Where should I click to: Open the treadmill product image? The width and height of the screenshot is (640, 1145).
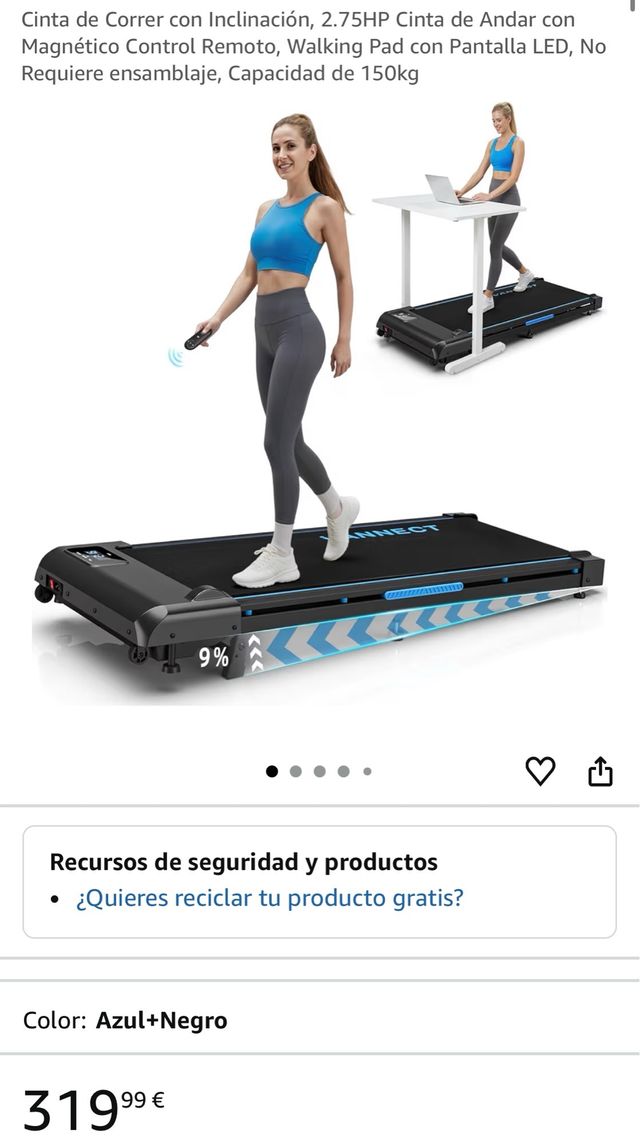[320, 420]
